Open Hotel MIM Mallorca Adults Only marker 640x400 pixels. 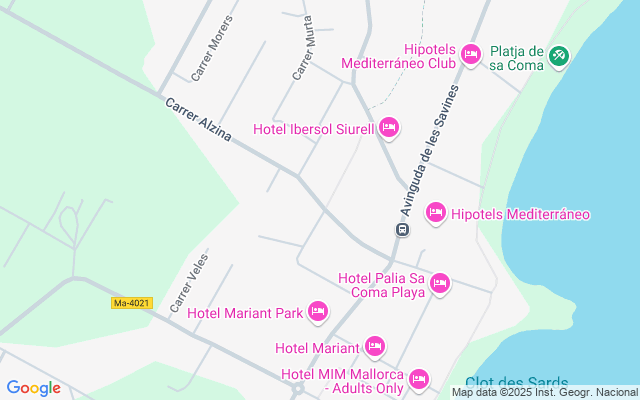point(419,380)
